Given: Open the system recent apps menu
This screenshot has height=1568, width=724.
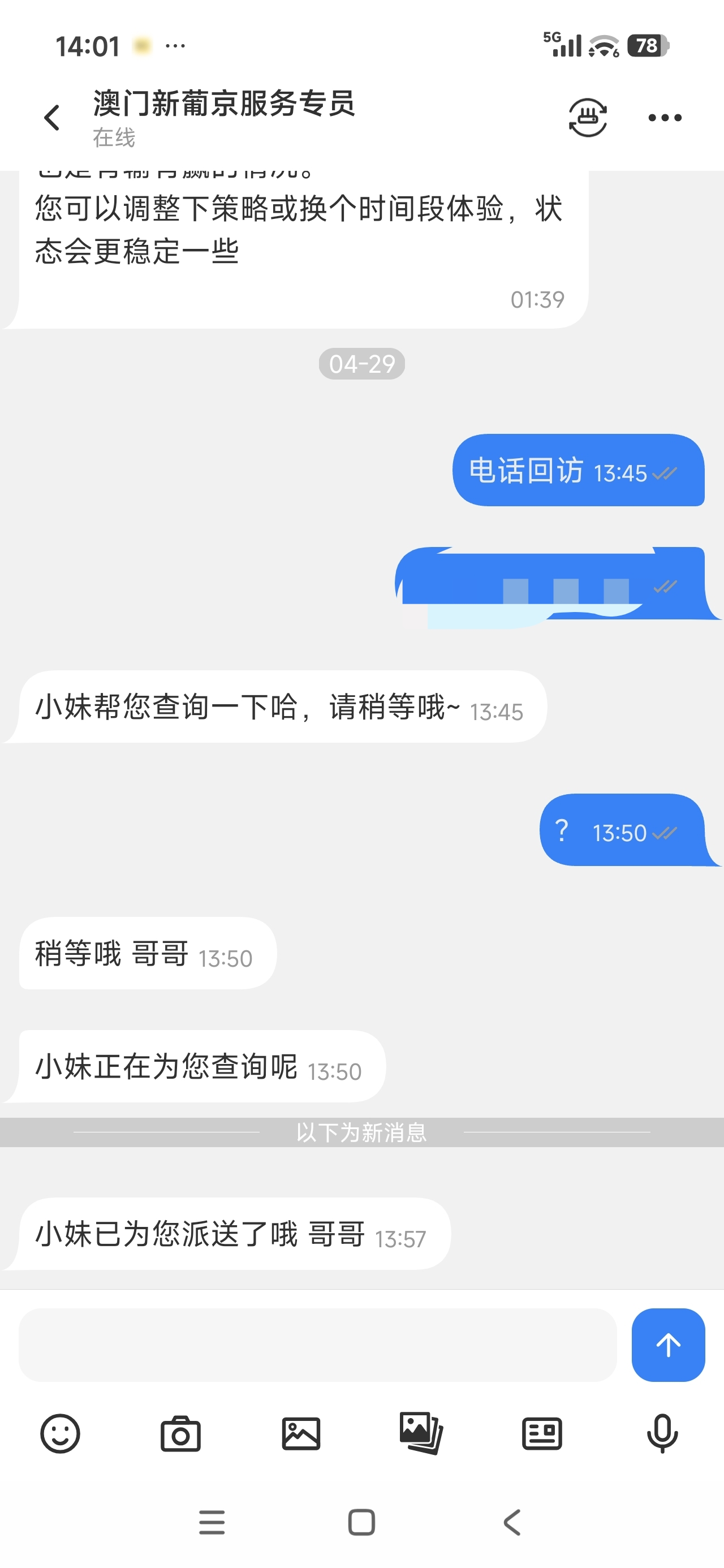Looking at the screenshot, I should (212, 1522).
